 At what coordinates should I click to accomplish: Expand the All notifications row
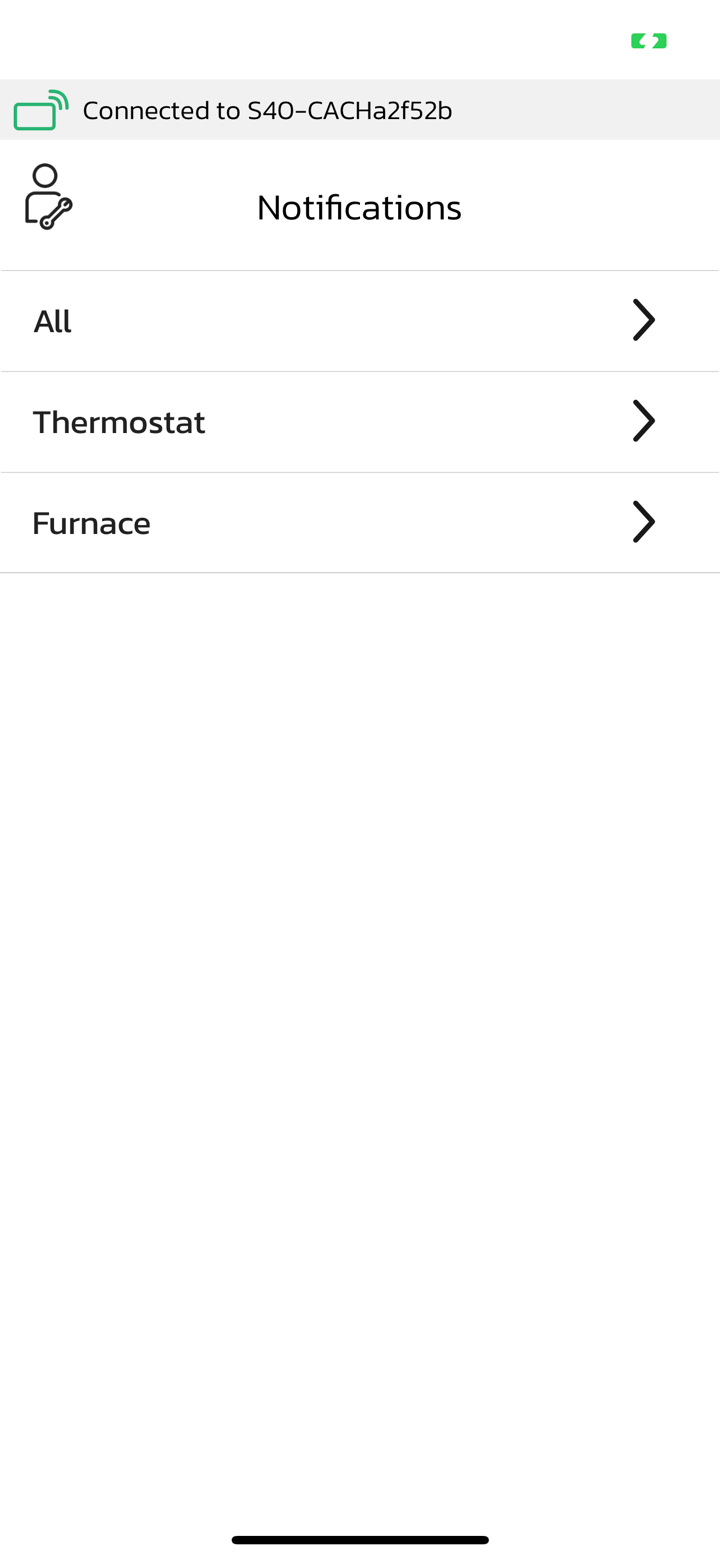coord(643,320)
